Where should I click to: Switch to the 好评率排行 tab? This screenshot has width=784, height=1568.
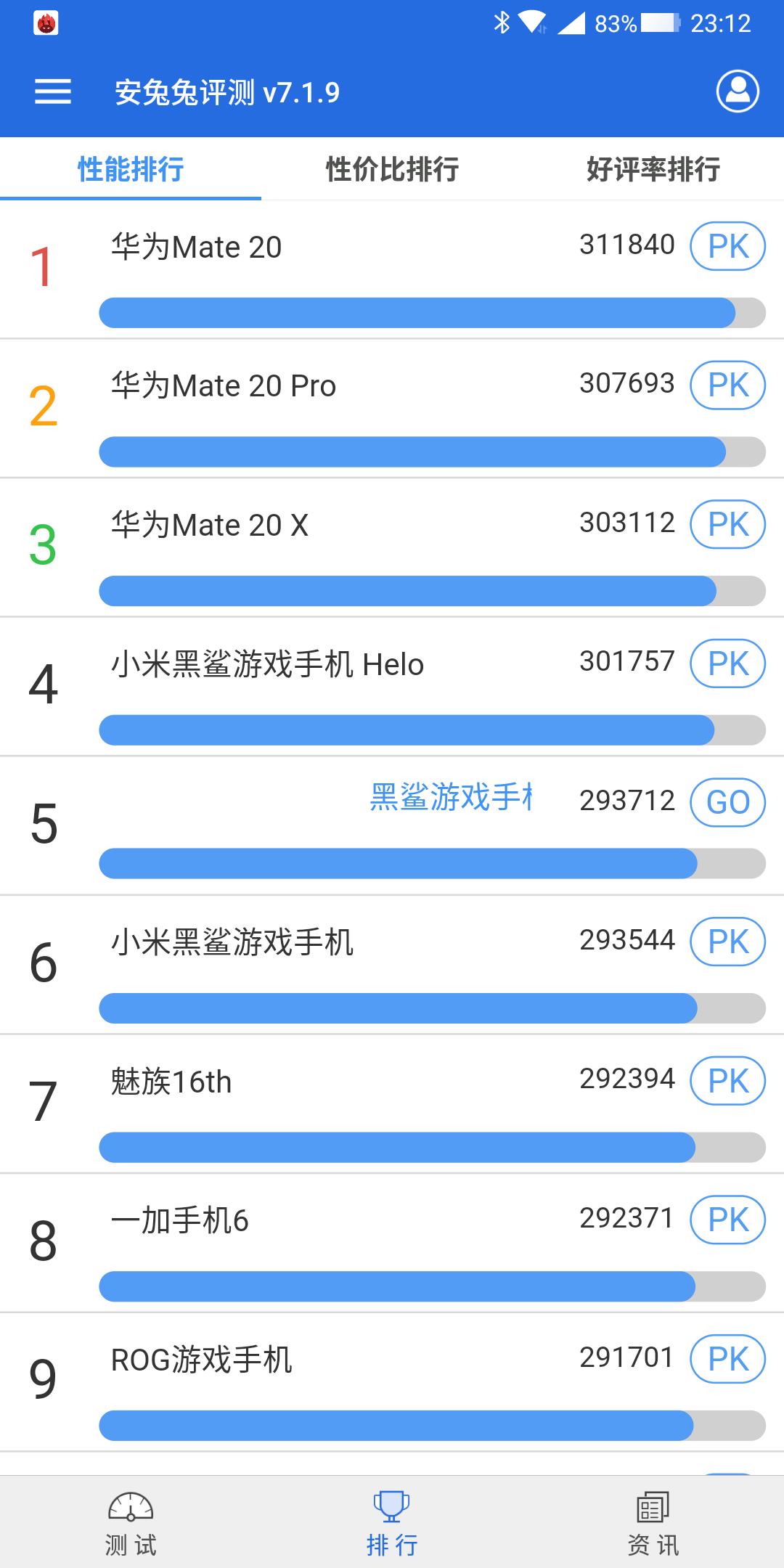[652, 169]
